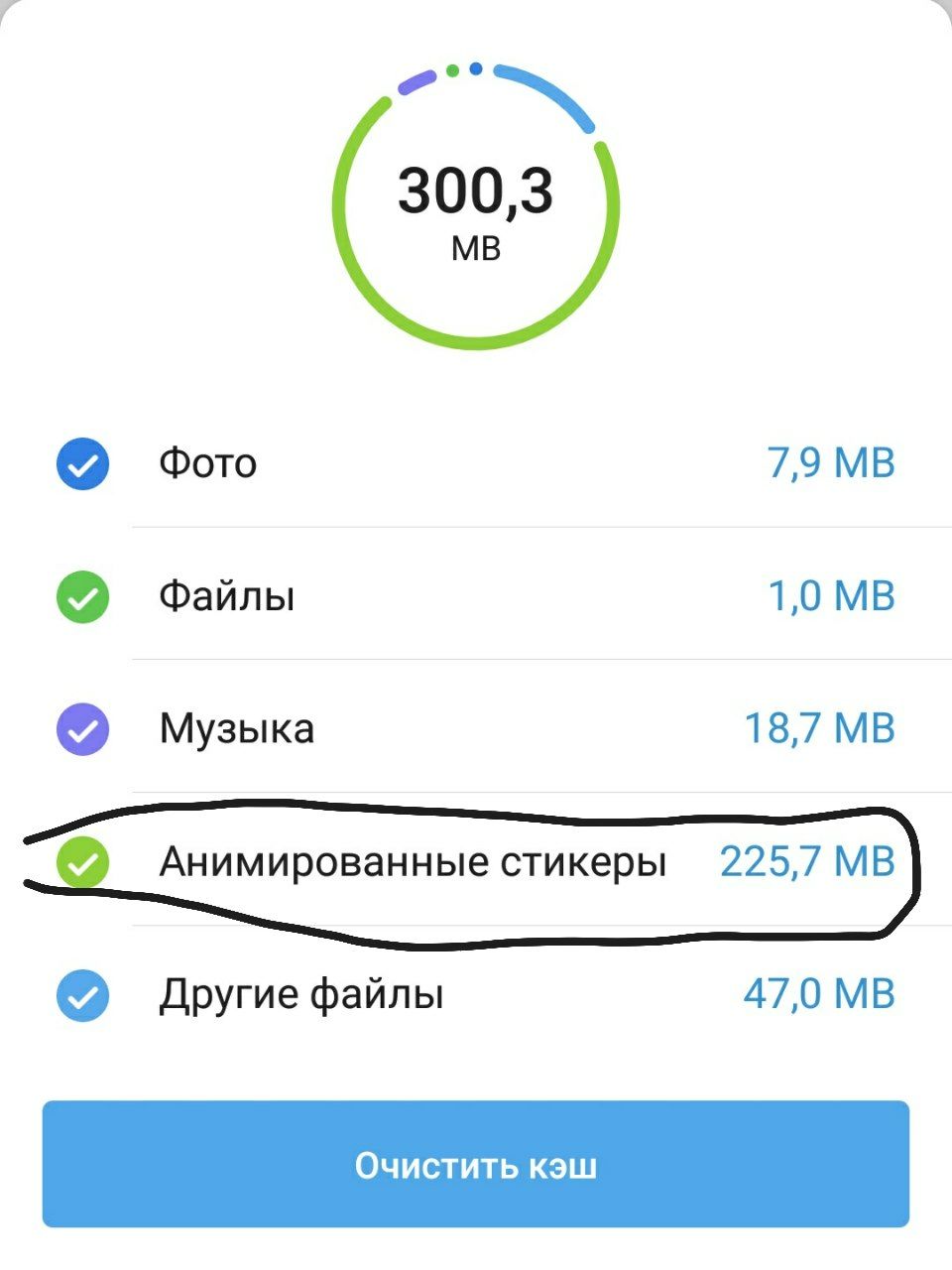Uncheck the Фото checkbox
This screenshot has height=1270, width=952.
pos(82,464)
